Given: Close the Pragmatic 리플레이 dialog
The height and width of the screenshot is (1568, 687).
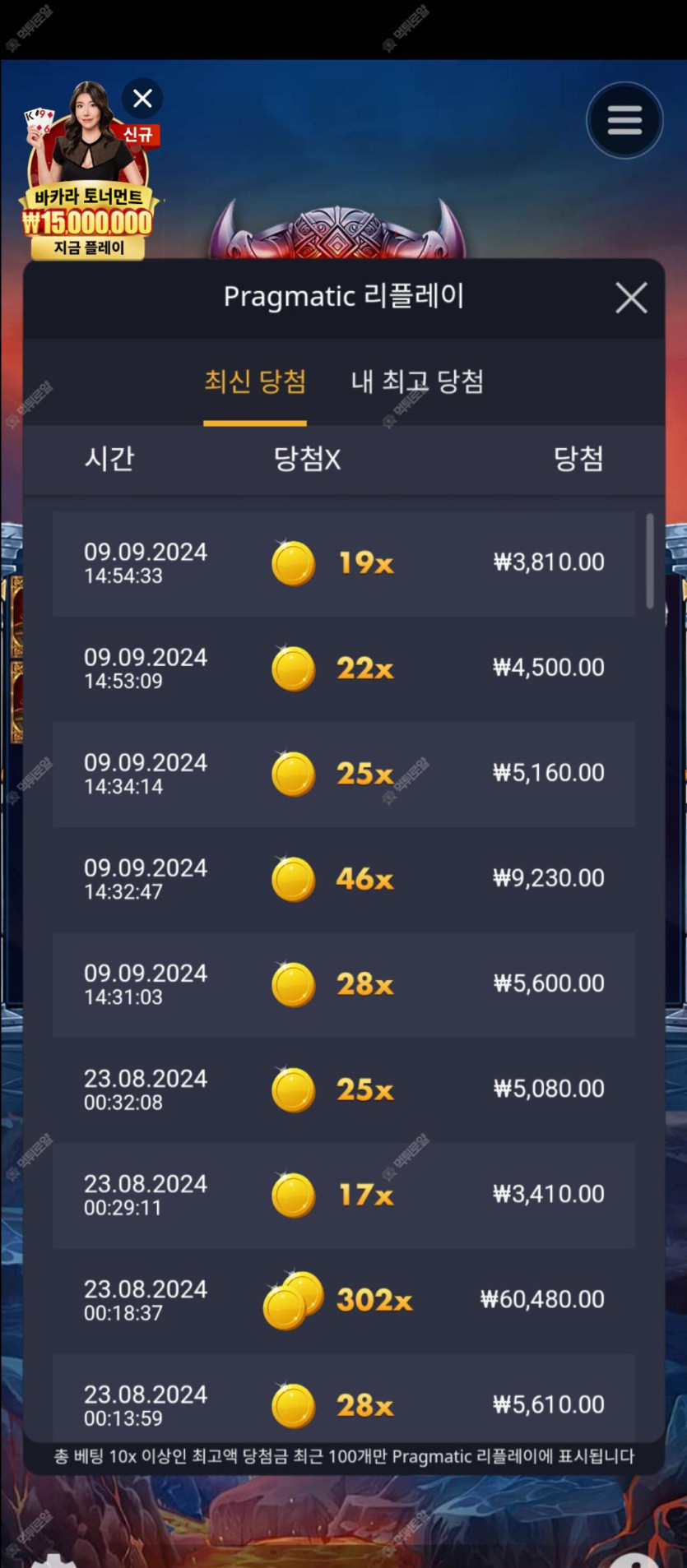Looking at the screenshot, I should [x=631, y=298].
